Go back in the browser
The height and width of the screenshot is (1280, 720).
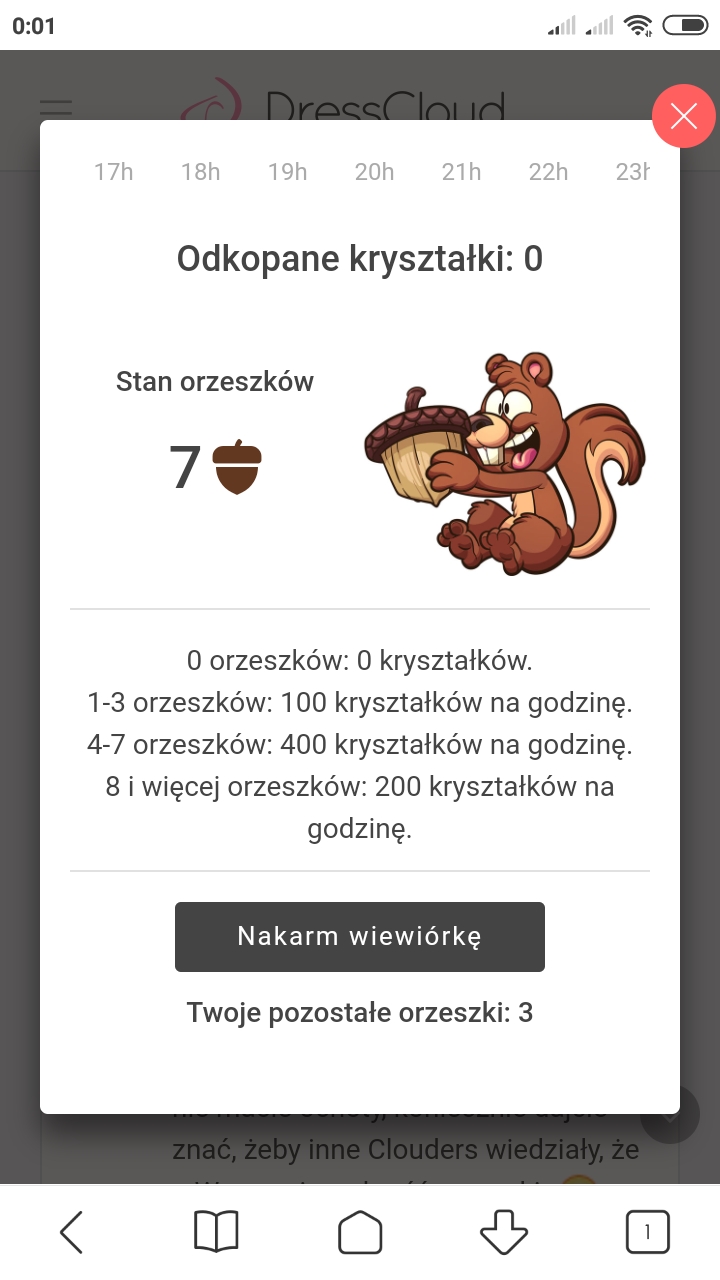[72, 1232]
